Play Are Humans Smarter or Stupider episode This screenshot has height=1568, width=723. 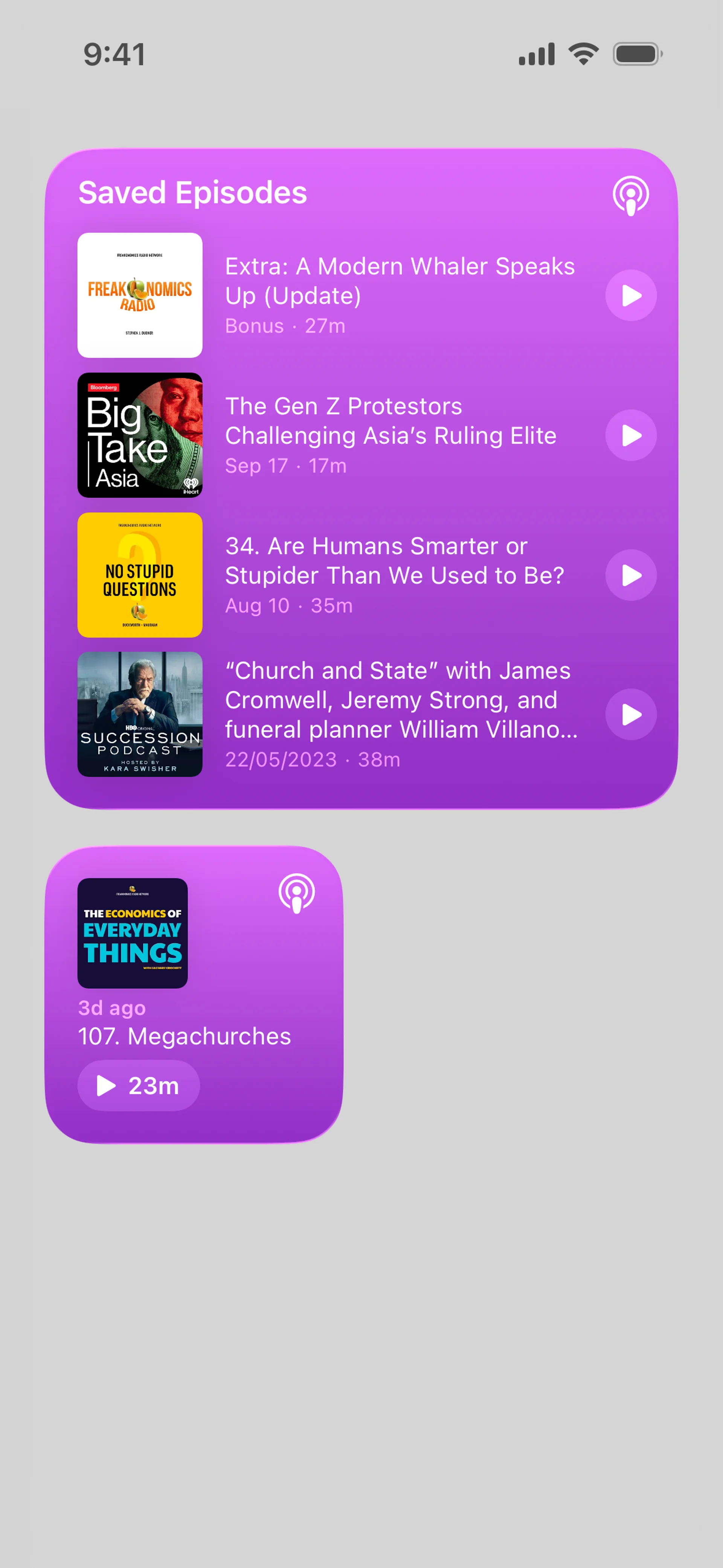[x=630, y=575]
